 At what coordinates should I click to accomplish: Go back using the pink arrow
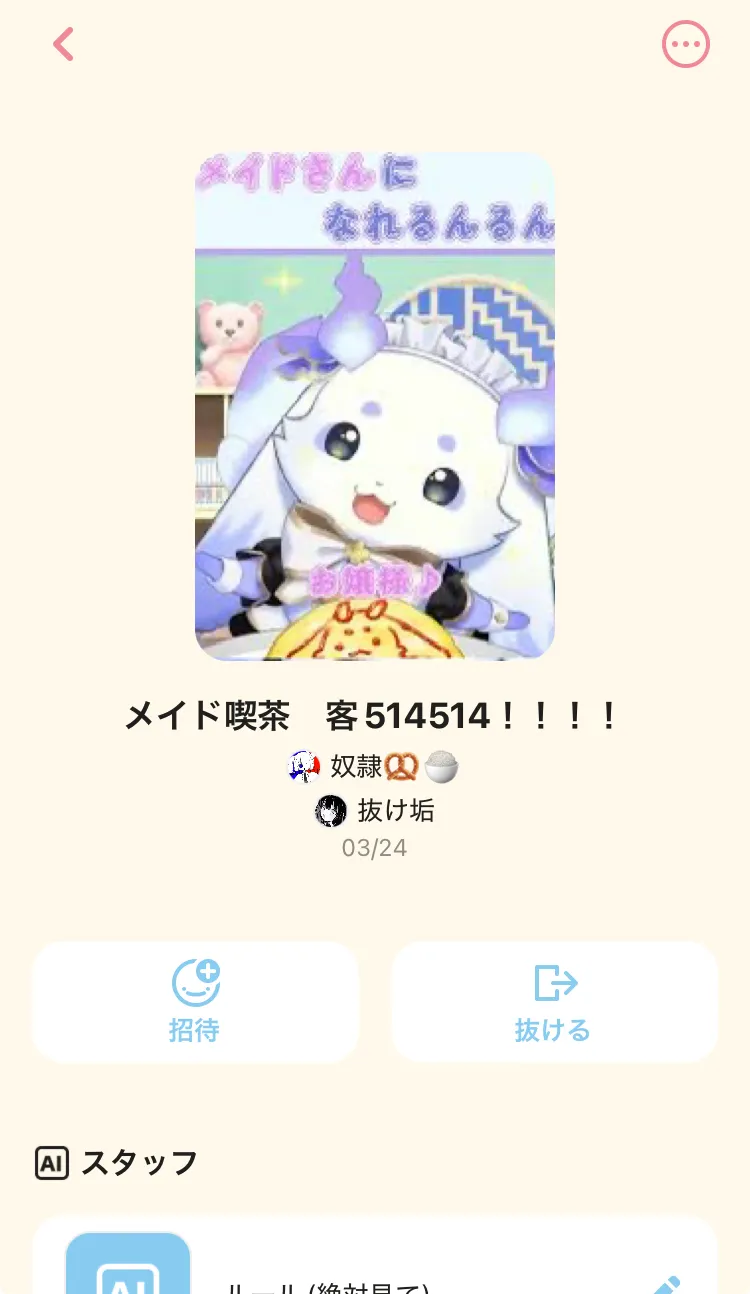pos(64,44)
